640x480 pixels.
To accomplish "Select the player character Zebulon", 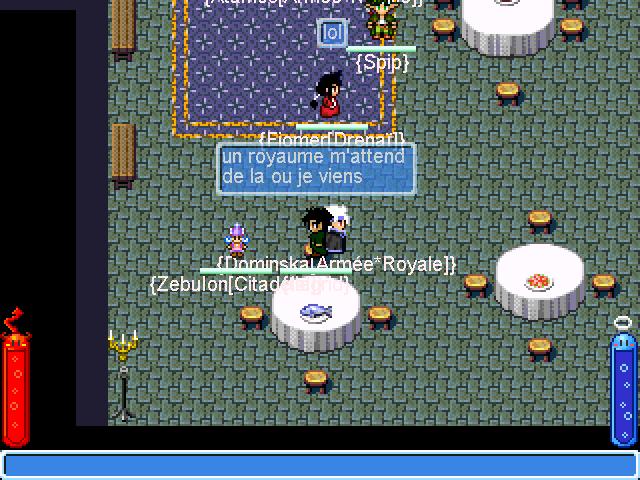I will click(x=236, y=241).
